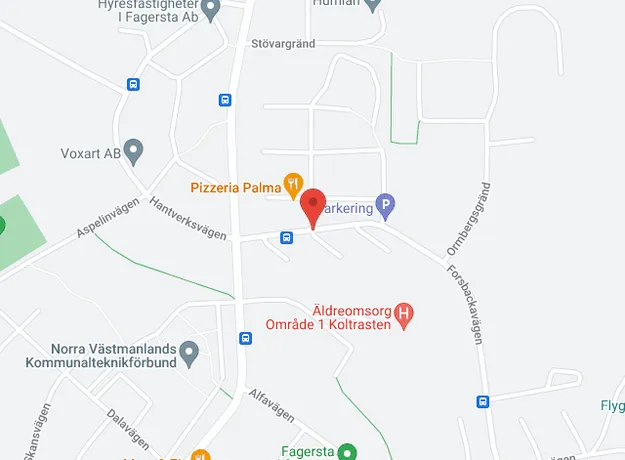Open the bus stop on Forsbackavägen

click(483, 402)
